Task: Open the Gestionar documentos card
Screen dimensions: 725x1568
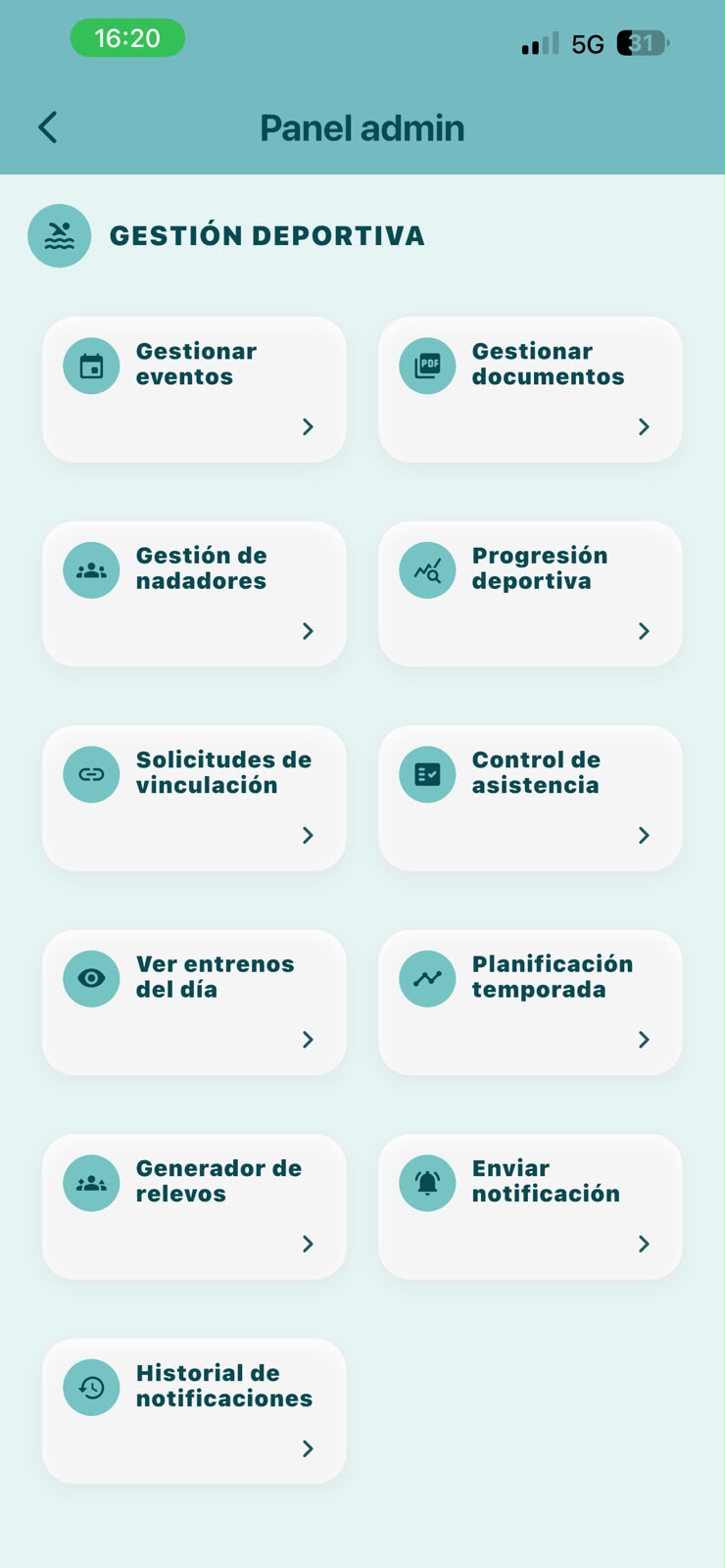Action: coord(530,389)
